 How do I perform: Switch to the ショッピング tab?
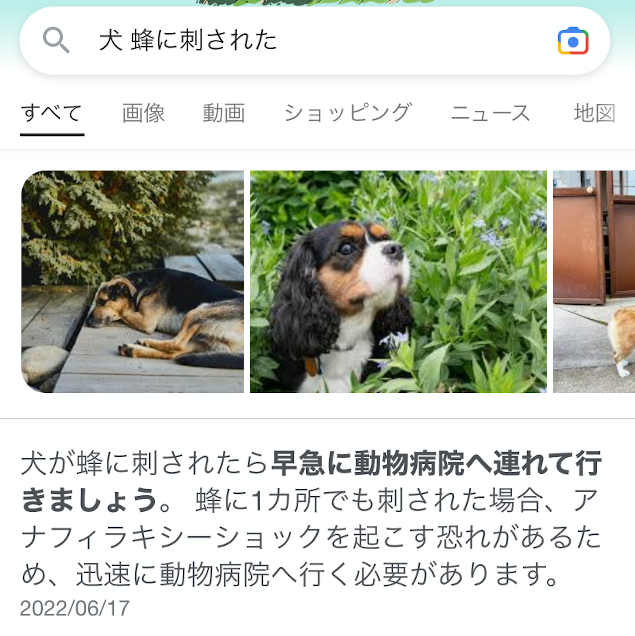coord(347,113)
